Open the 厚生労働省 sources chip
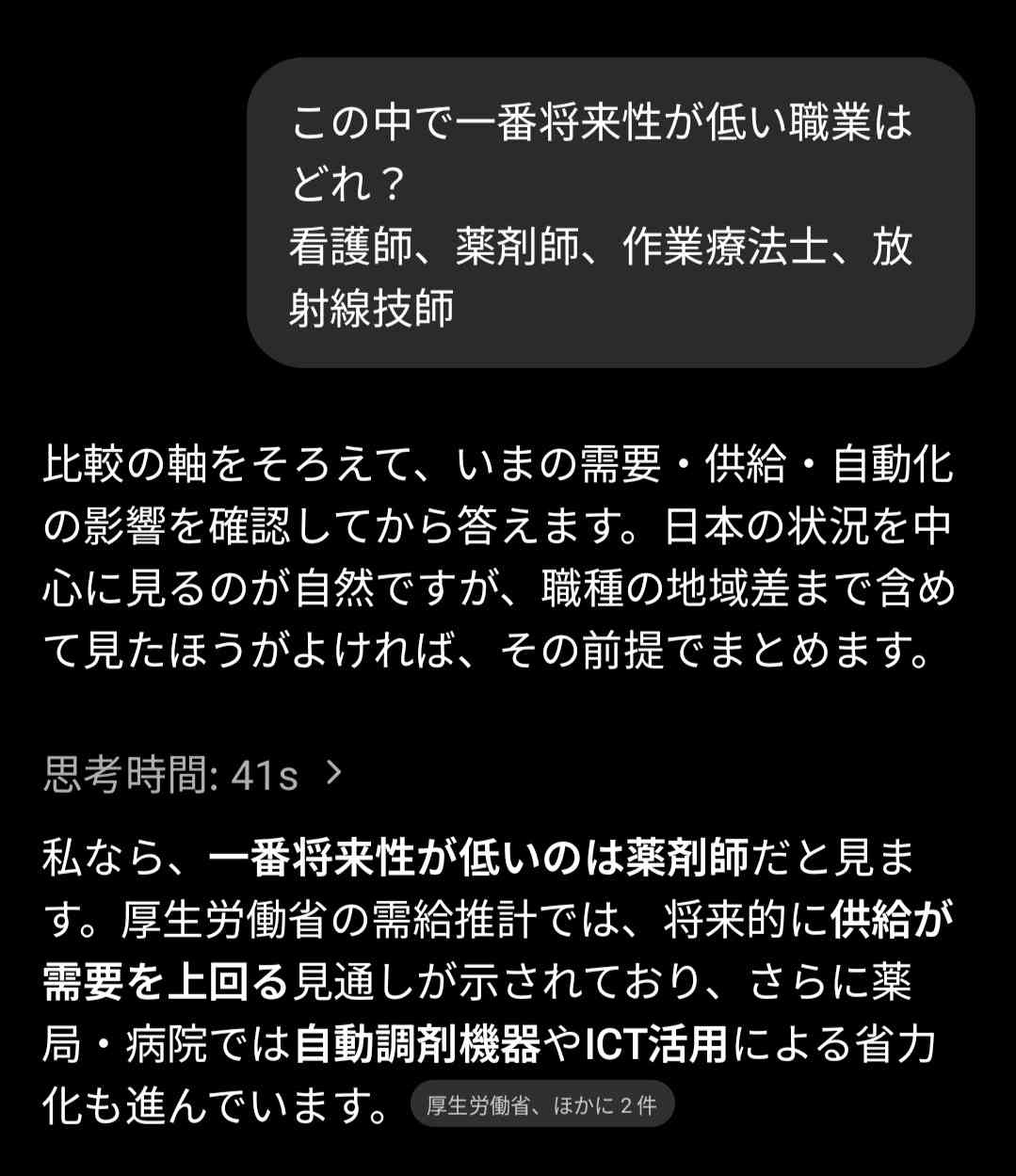This screenshot has width=1016, height=1176. pos(542,1105)
